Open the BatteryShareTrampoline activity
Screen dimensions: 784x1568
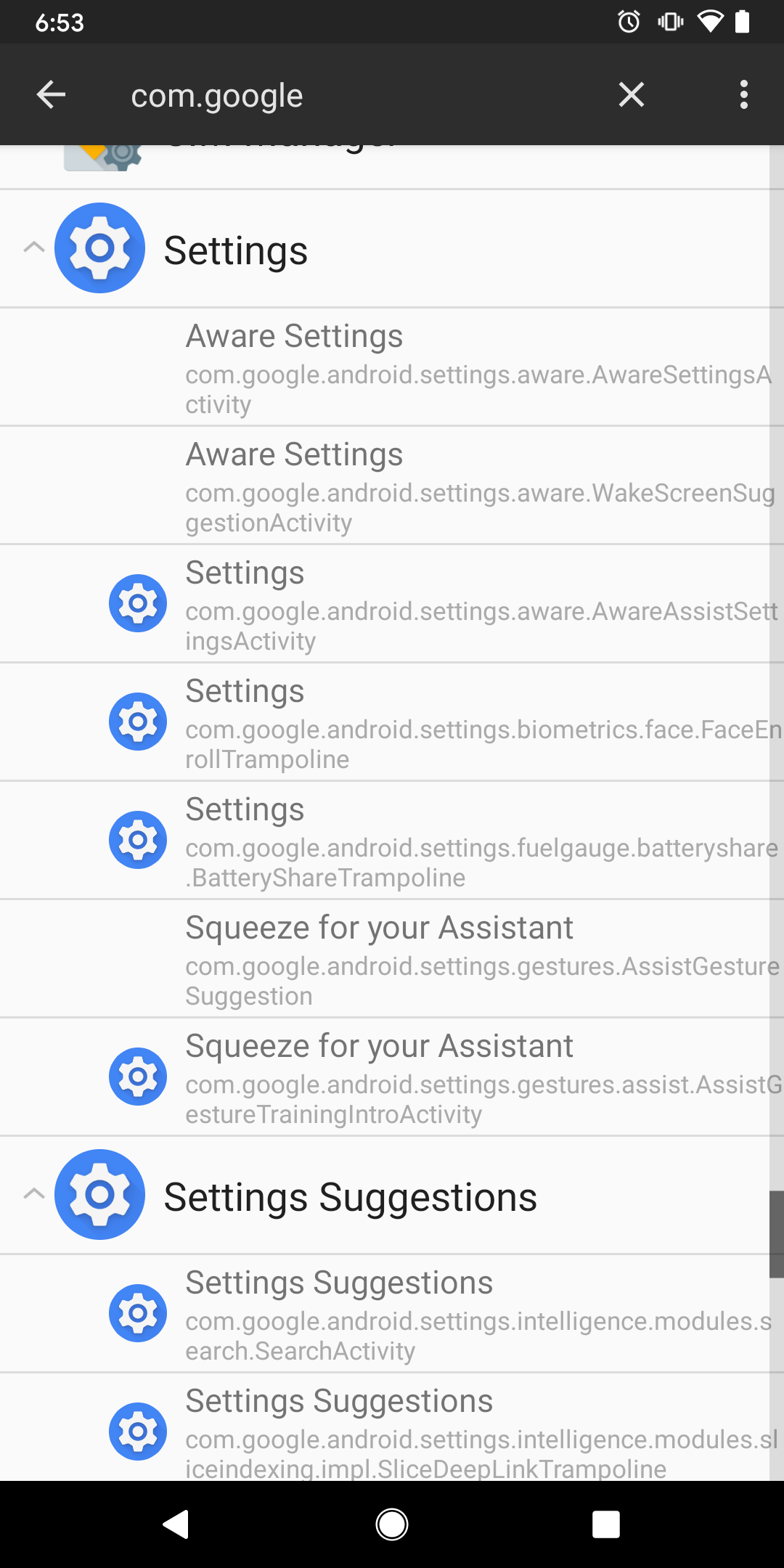[385, 841]
